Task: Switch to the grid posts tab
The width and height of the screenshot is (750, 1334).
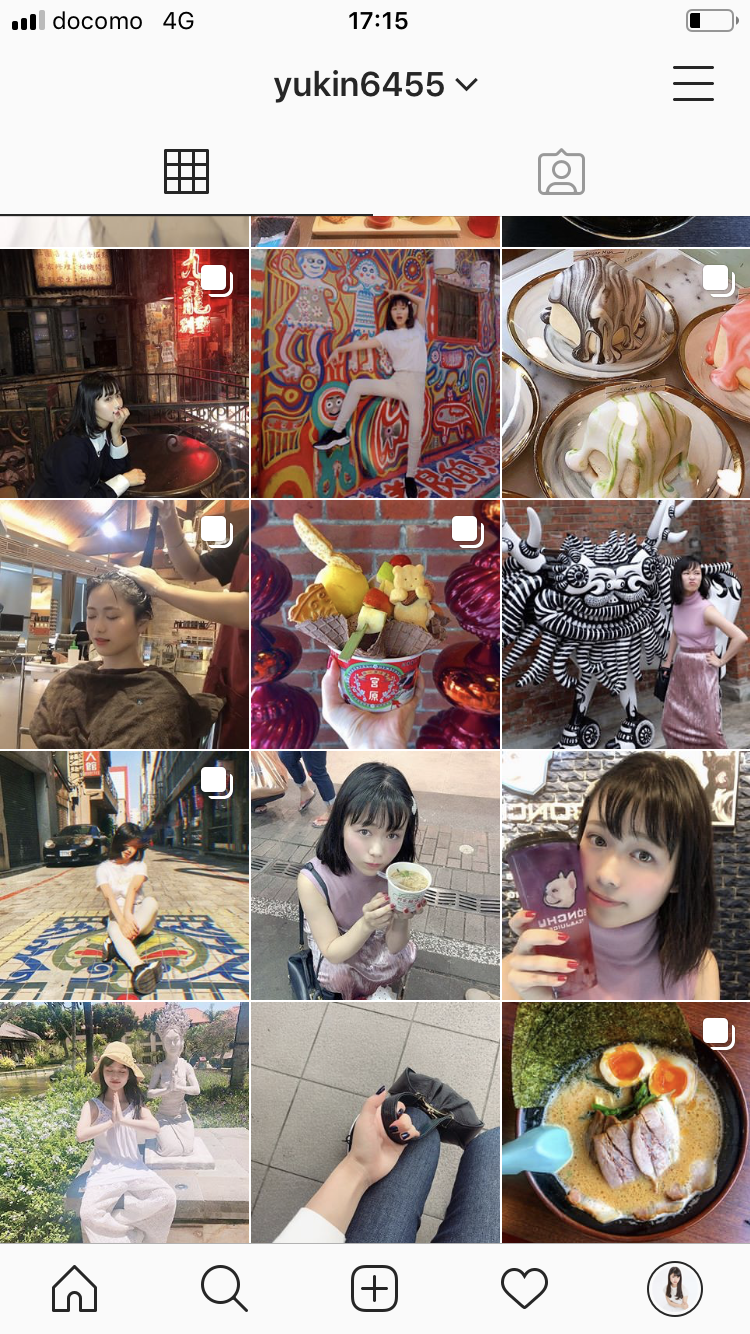Action: click(187, 172)
